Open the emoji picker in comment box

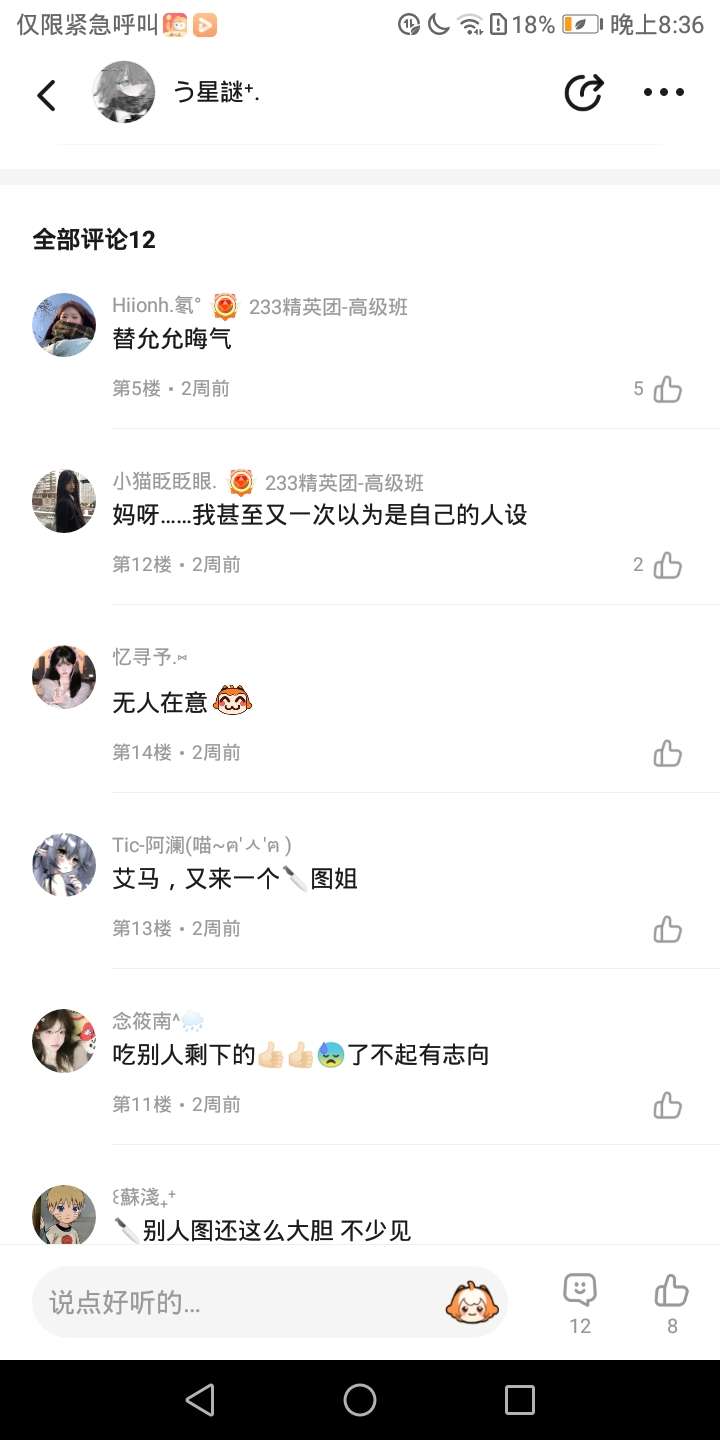(x=472, y=1302)
